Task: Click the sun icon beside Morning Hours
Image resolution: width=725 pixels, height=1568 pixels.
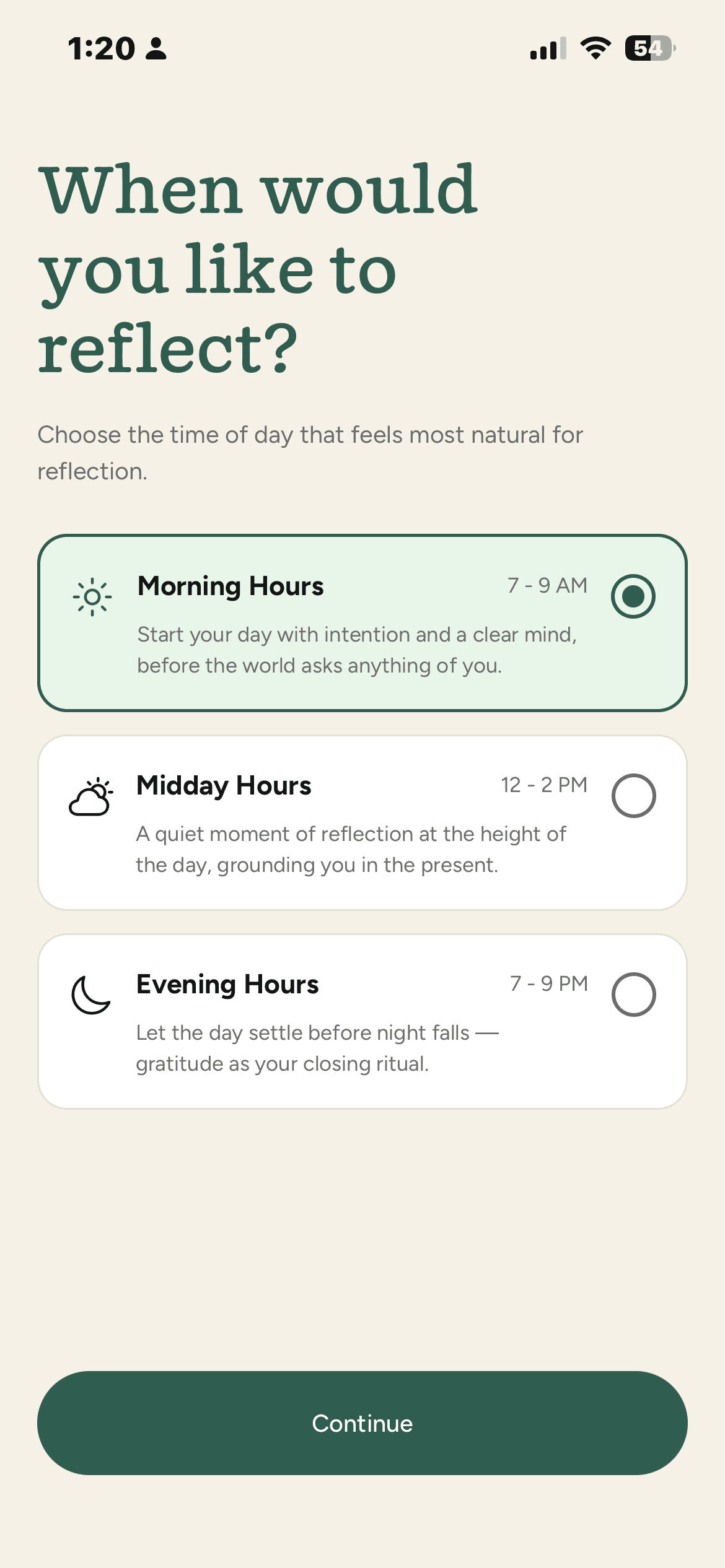Action: [90, 596]
